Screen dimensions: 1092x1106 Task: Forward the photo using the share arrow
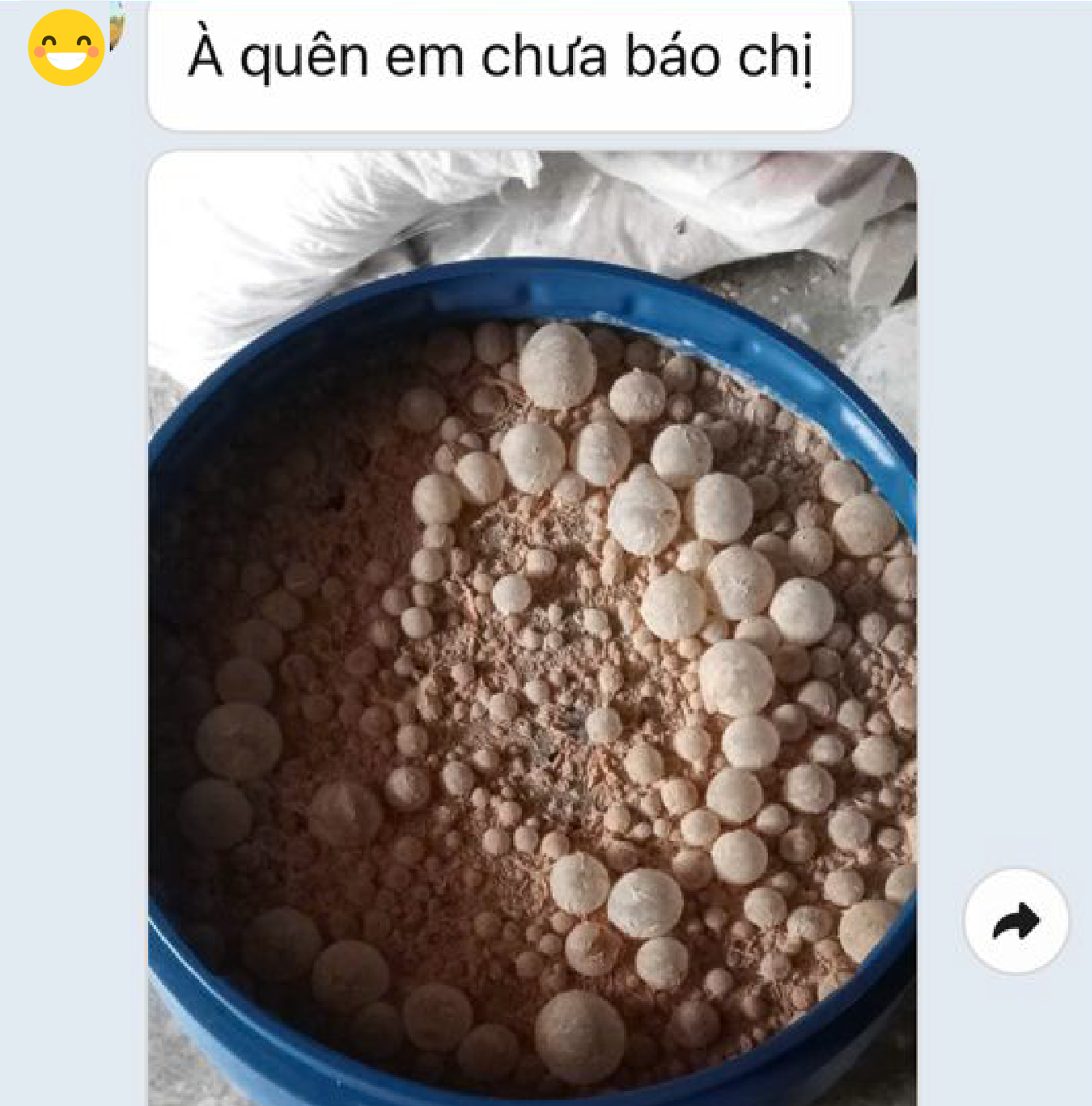click(x=1016, y=922)
